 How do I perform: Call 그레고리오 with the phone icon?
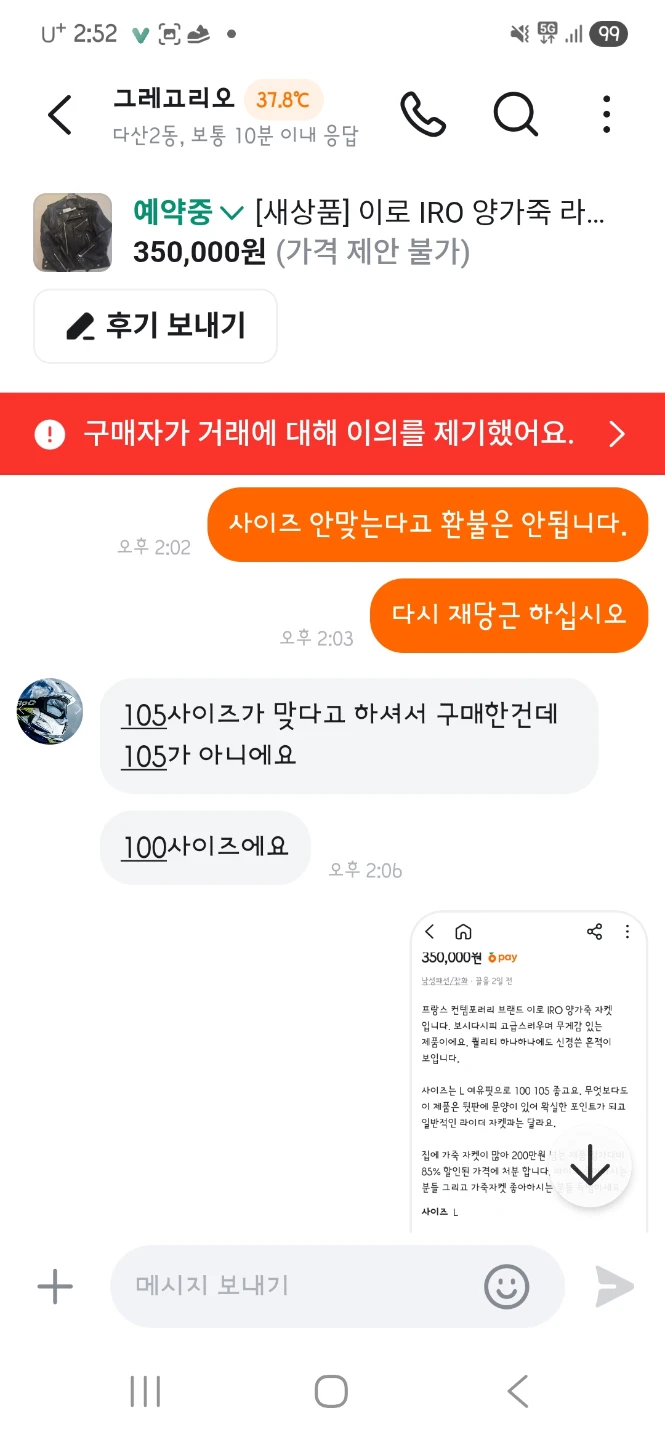(x=423, y=115)
